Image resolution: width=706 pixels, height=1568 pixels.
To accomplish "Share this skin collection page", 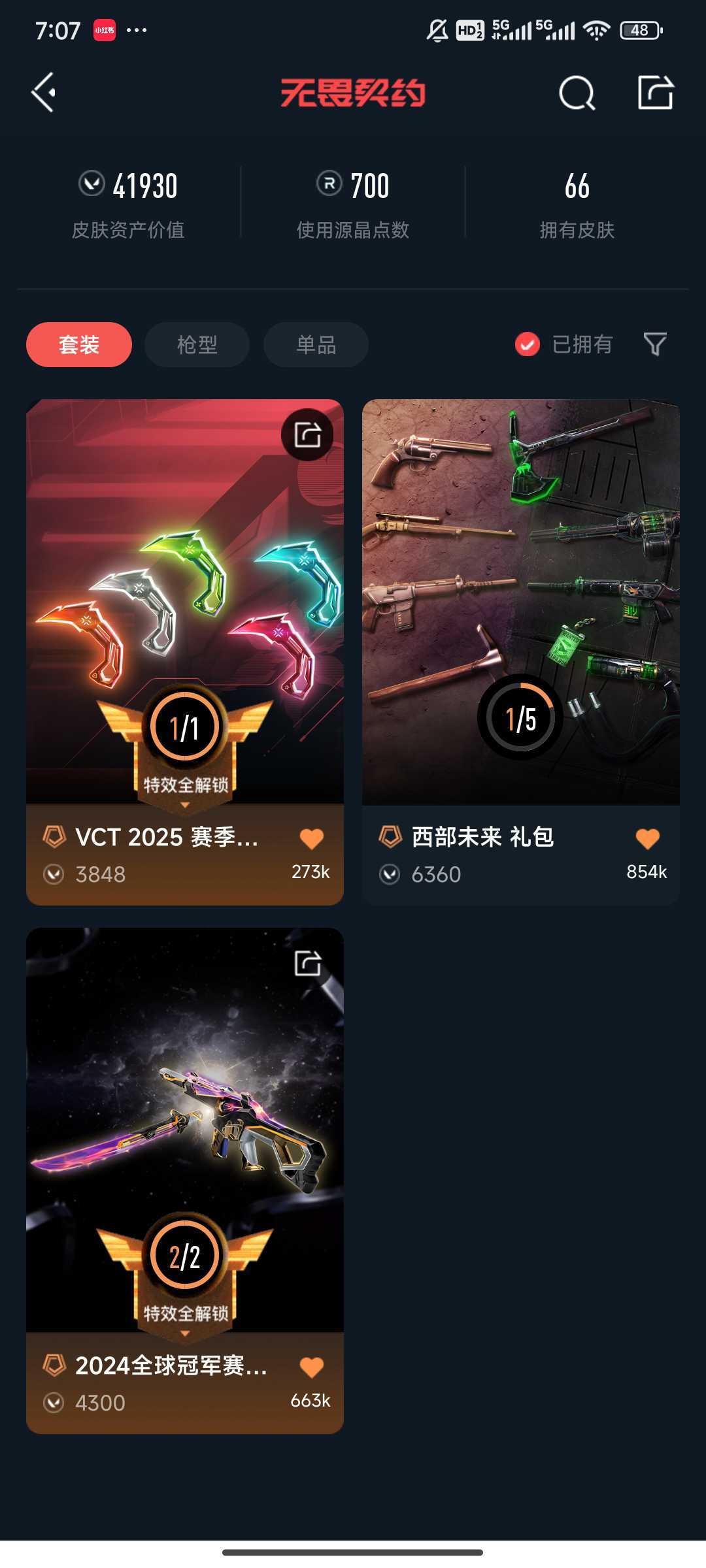I will (655, 92).
